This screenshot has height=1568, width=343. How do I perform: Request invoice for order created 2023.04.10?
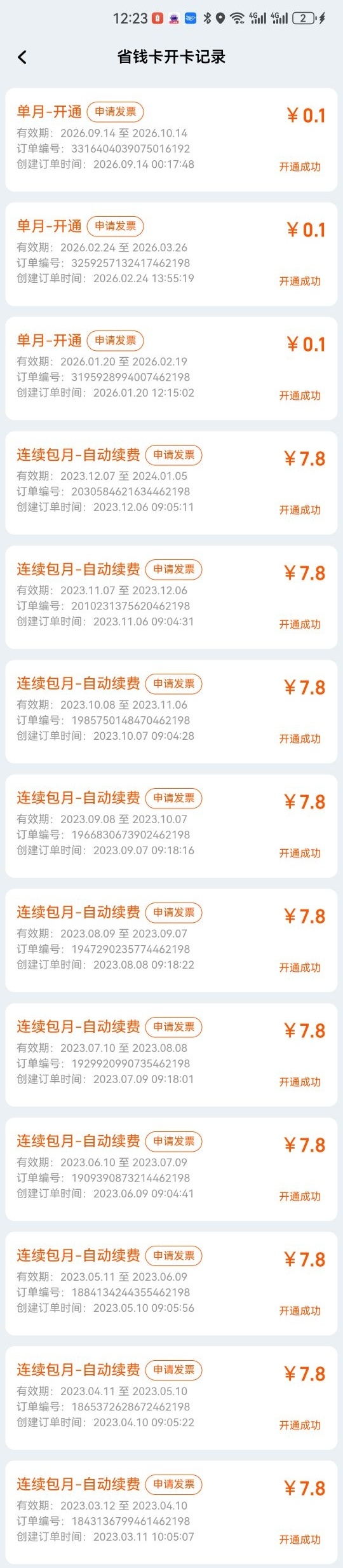tap(173, 1370)
